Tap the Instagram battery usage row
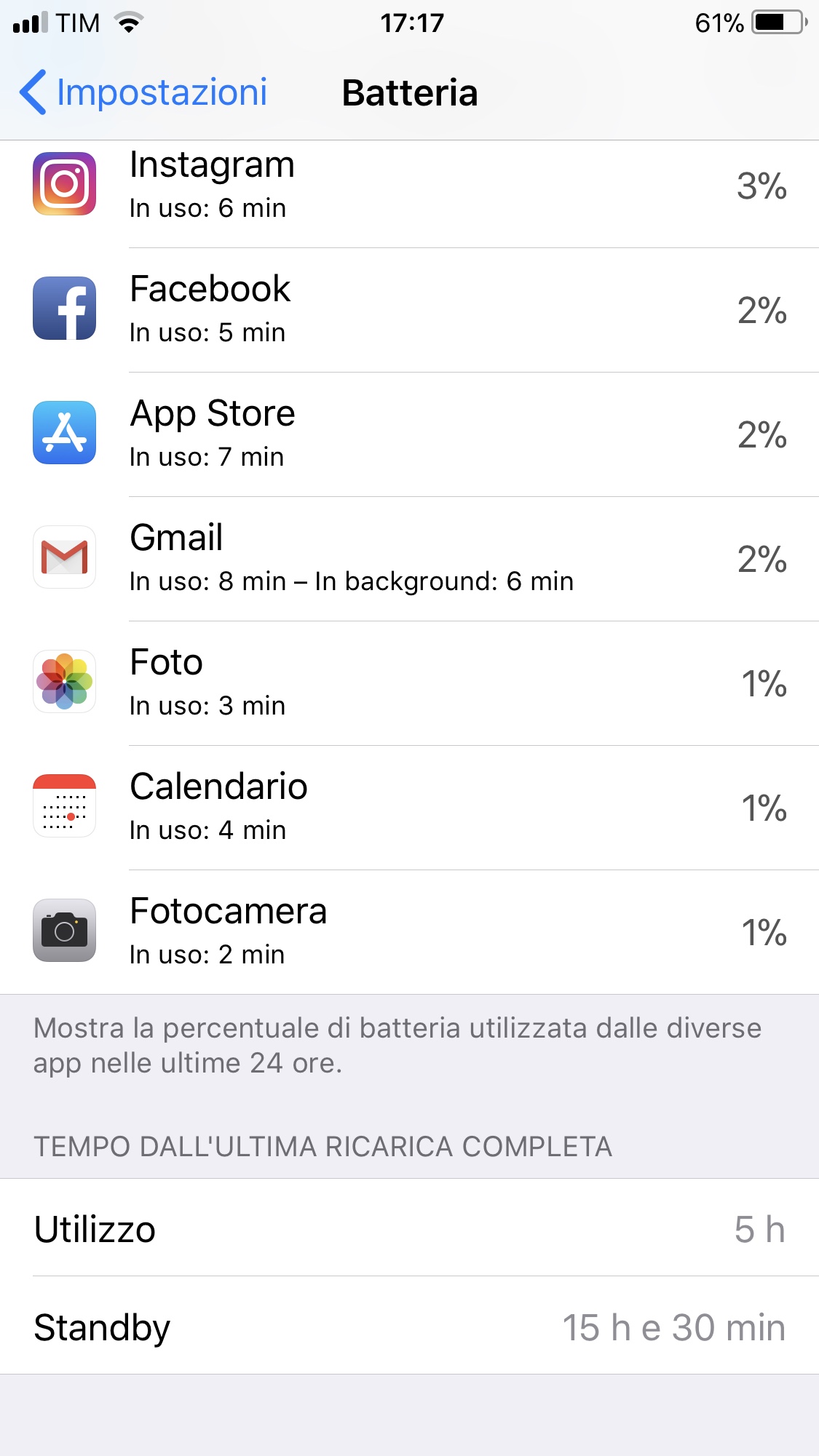The image size is (819, 1456). pos(408,186)
